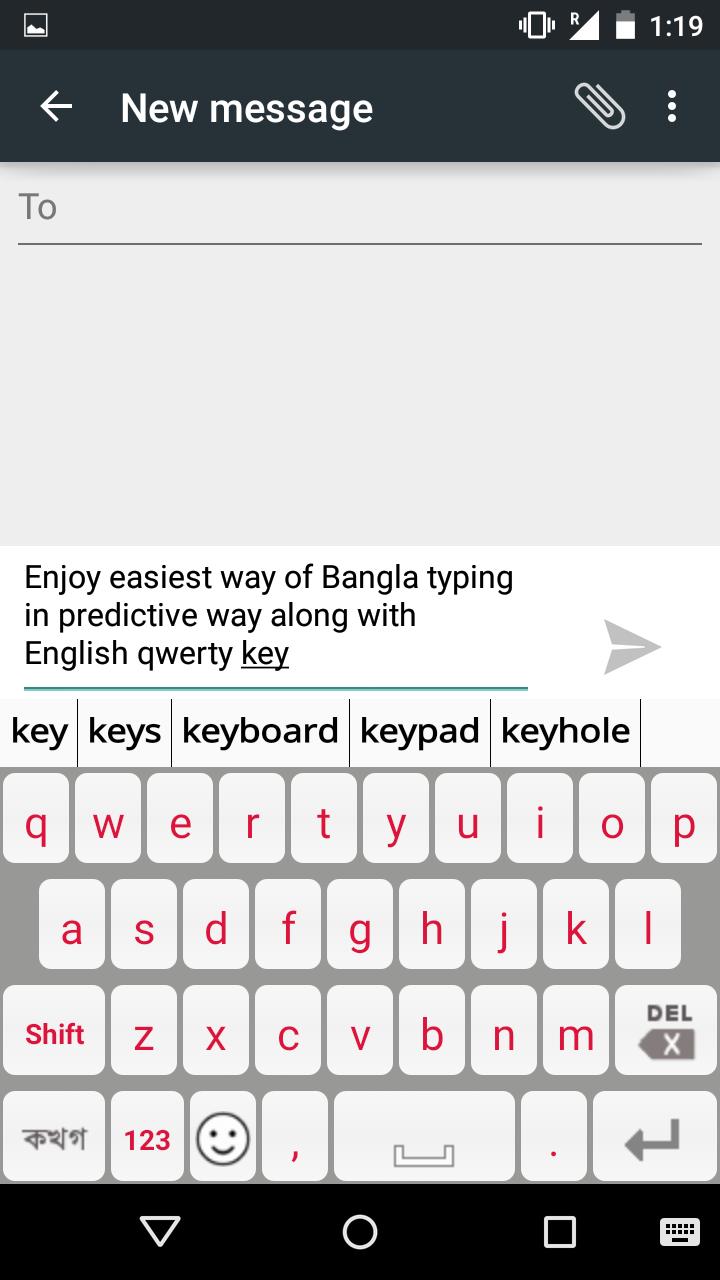This screenshot has height=1280, width=720.
Task: Tap the To recipient field
Action: (360, 207)
